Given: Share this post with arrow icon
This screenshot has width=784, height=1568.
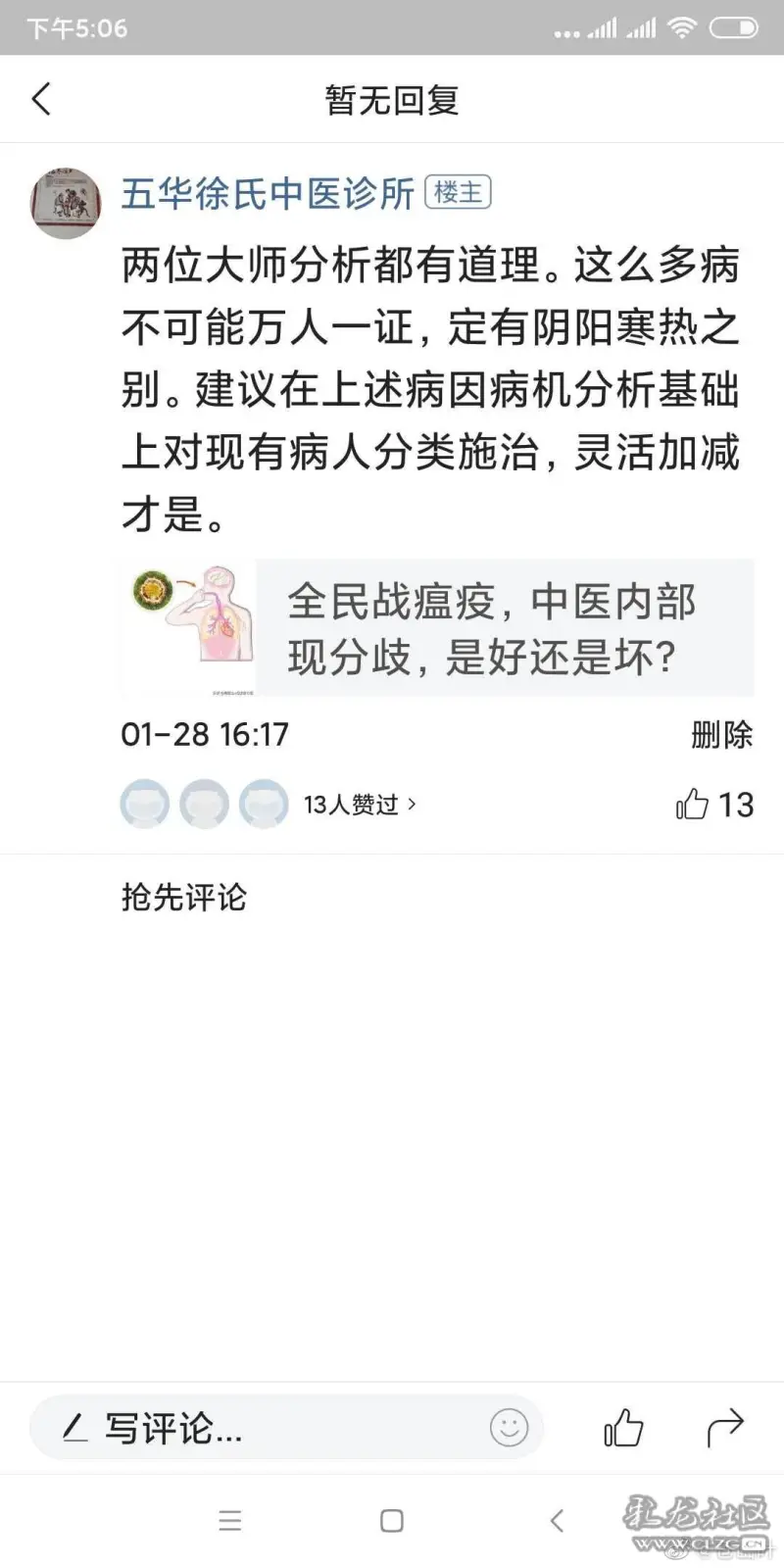Looking at the screenshot, I should click(725, 1428).
